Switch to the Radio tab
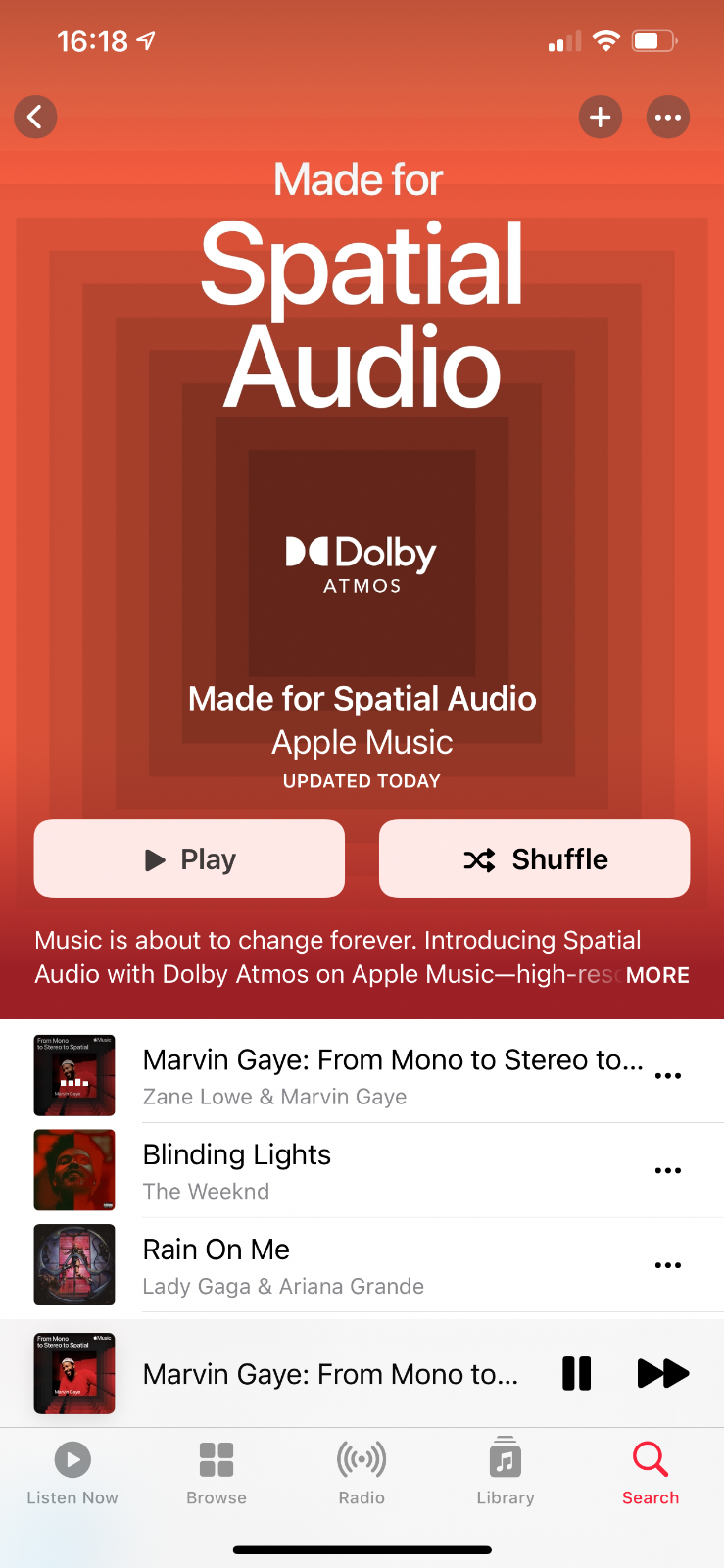 [x=362, y=1473]
